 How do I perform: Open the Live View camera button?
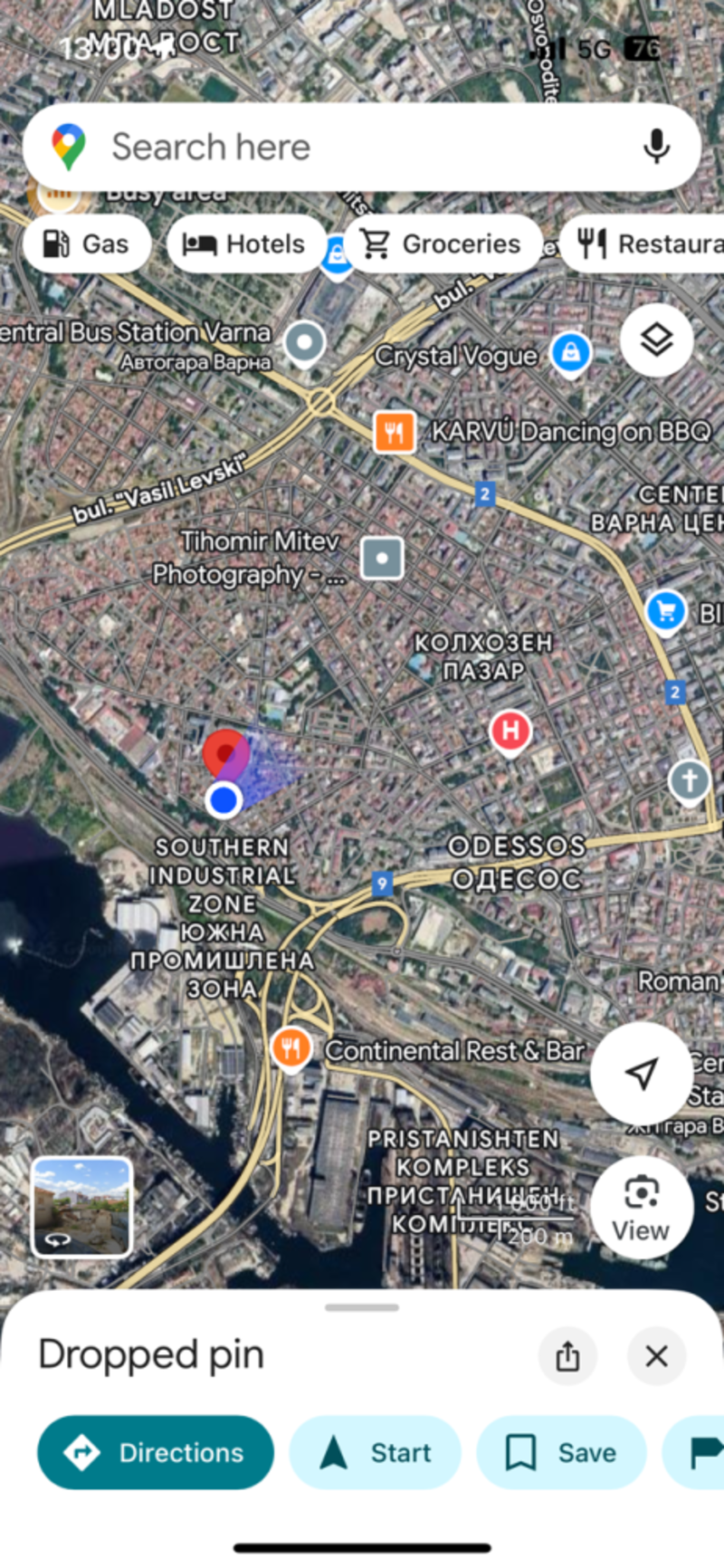coord(641,1208)
